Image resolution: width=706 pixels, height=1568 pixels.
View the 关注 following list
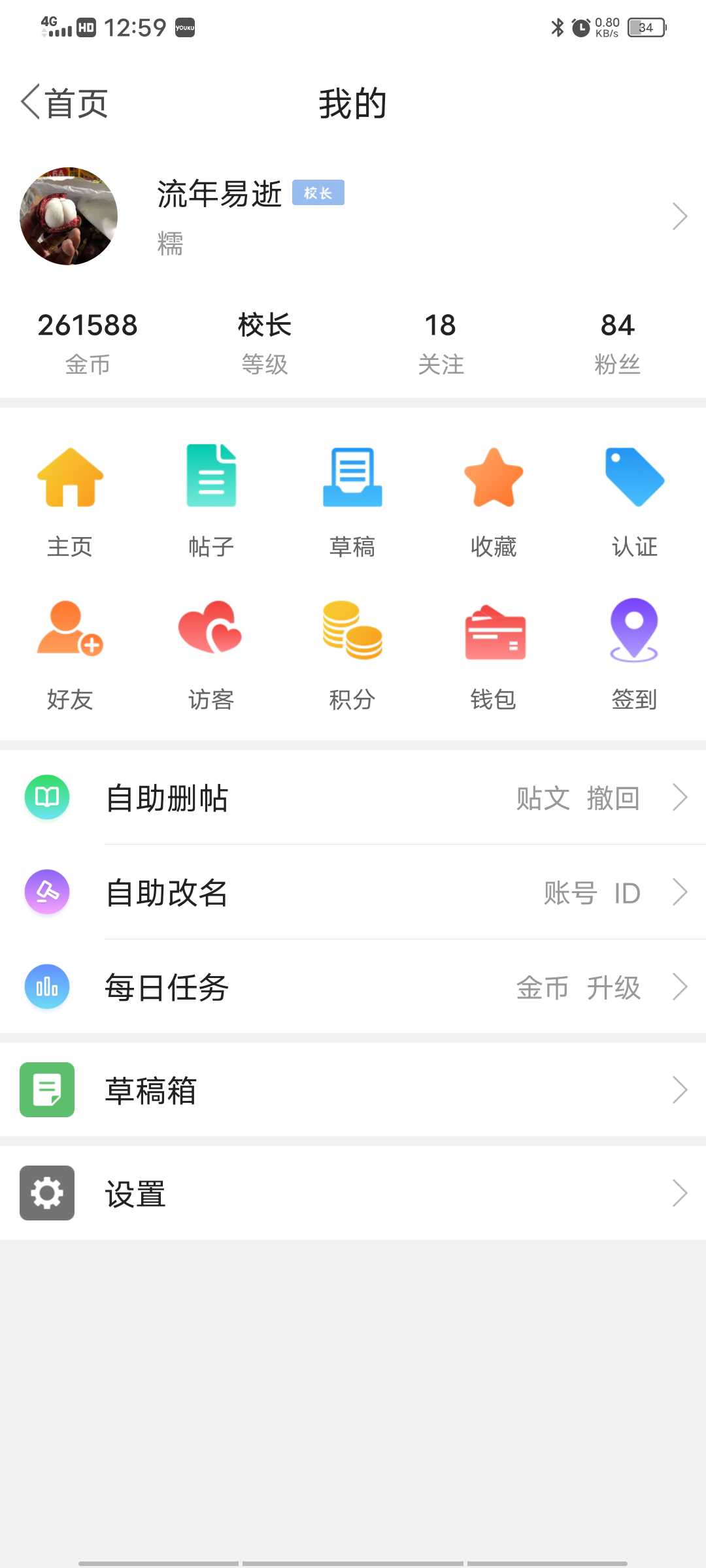click(441, 344)
